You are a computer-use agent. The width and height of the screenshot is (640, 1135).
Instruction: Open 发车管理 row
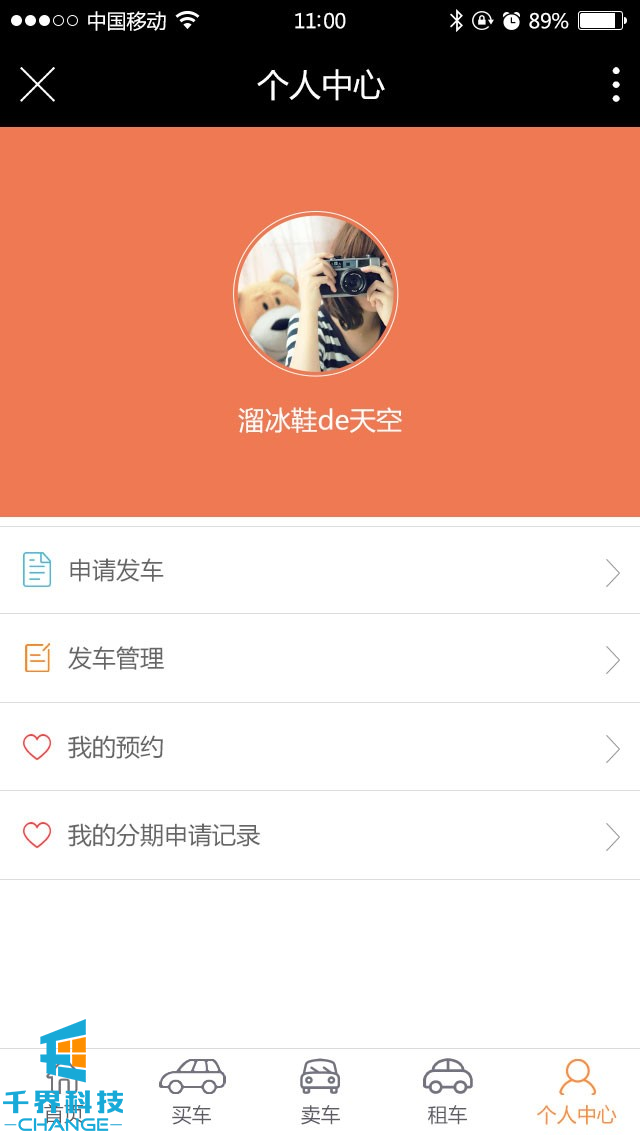pos(320,659)
